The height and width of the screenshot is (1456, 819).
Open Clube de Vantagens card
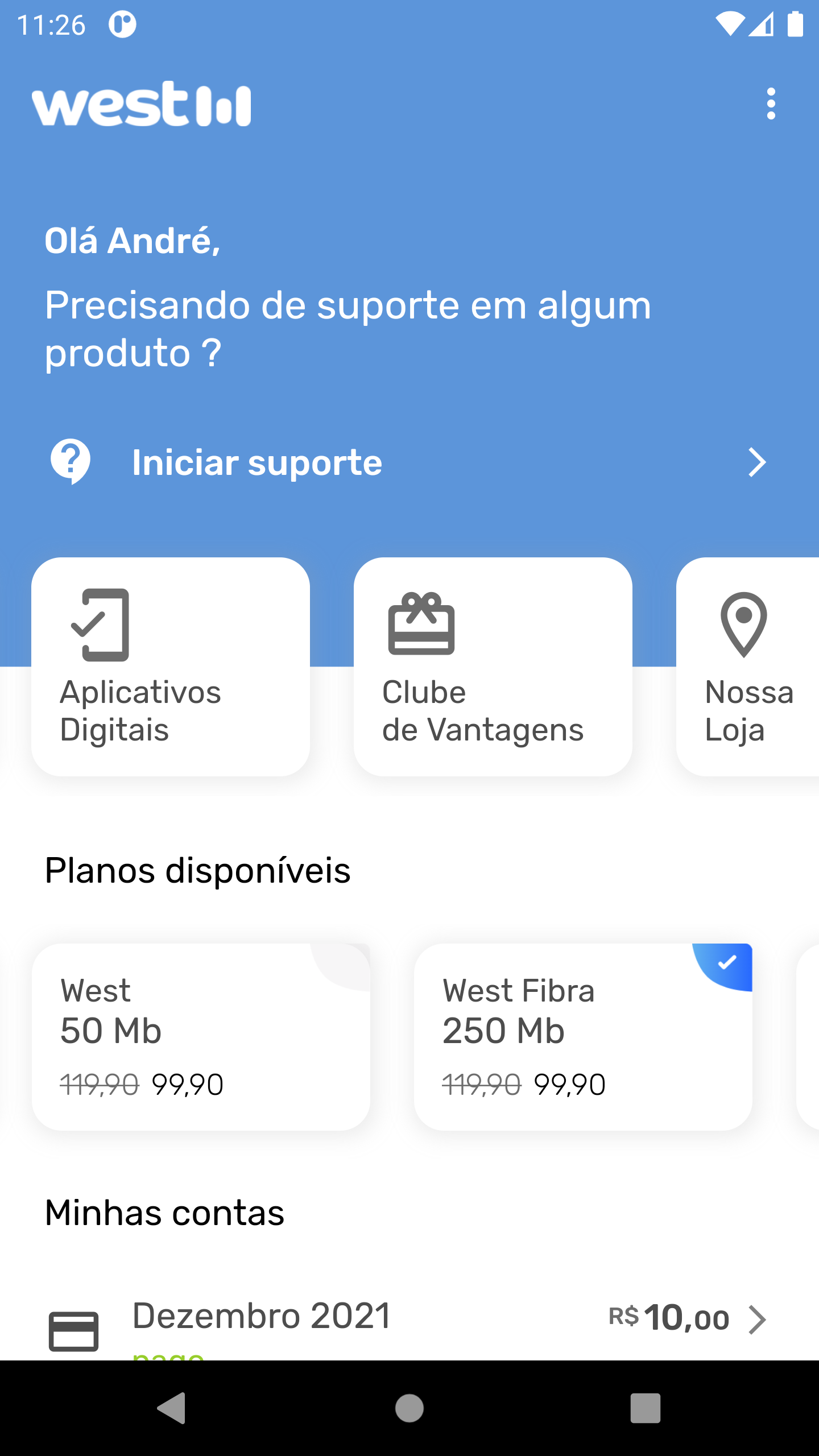coord(493,667)
